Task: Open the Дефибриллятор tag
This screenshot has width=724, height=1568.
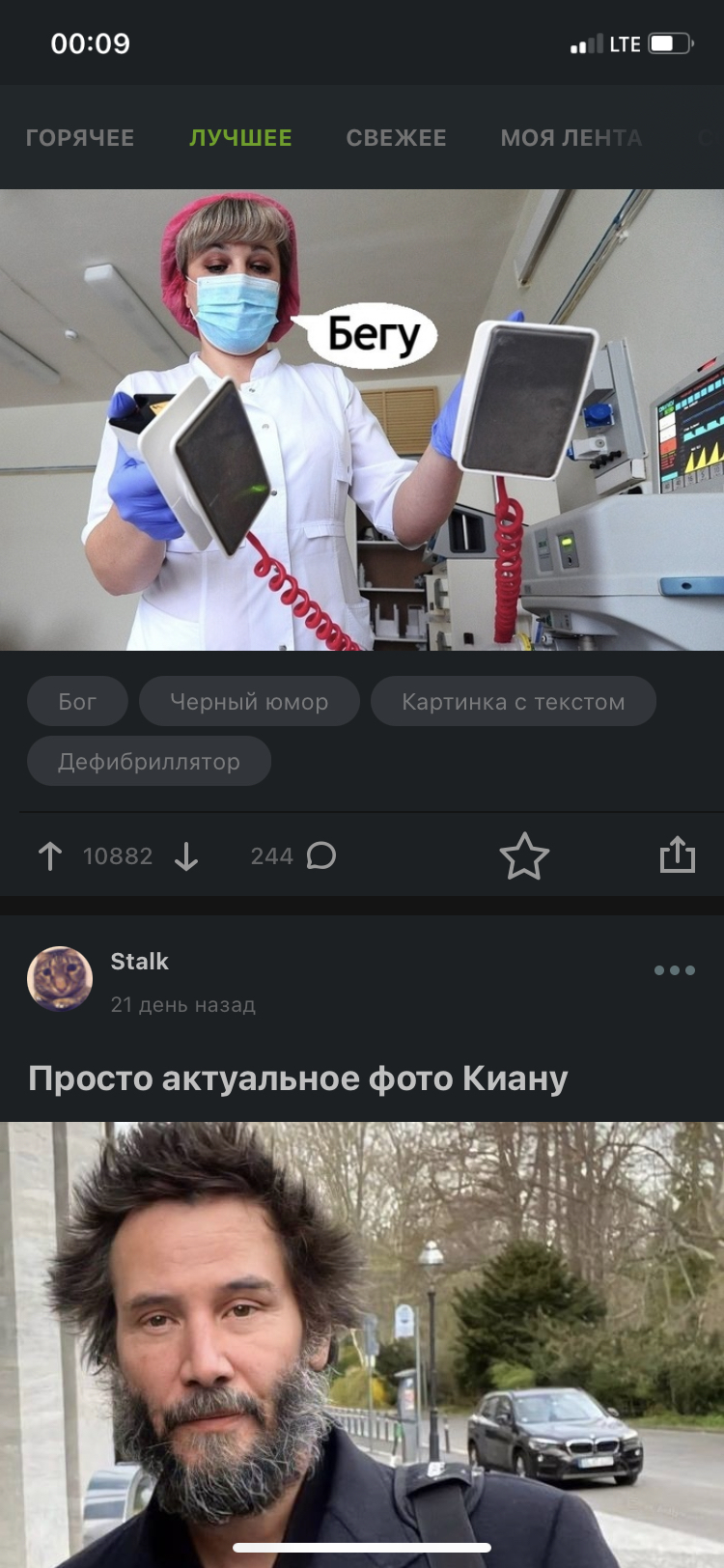Action: pos(149,762)
